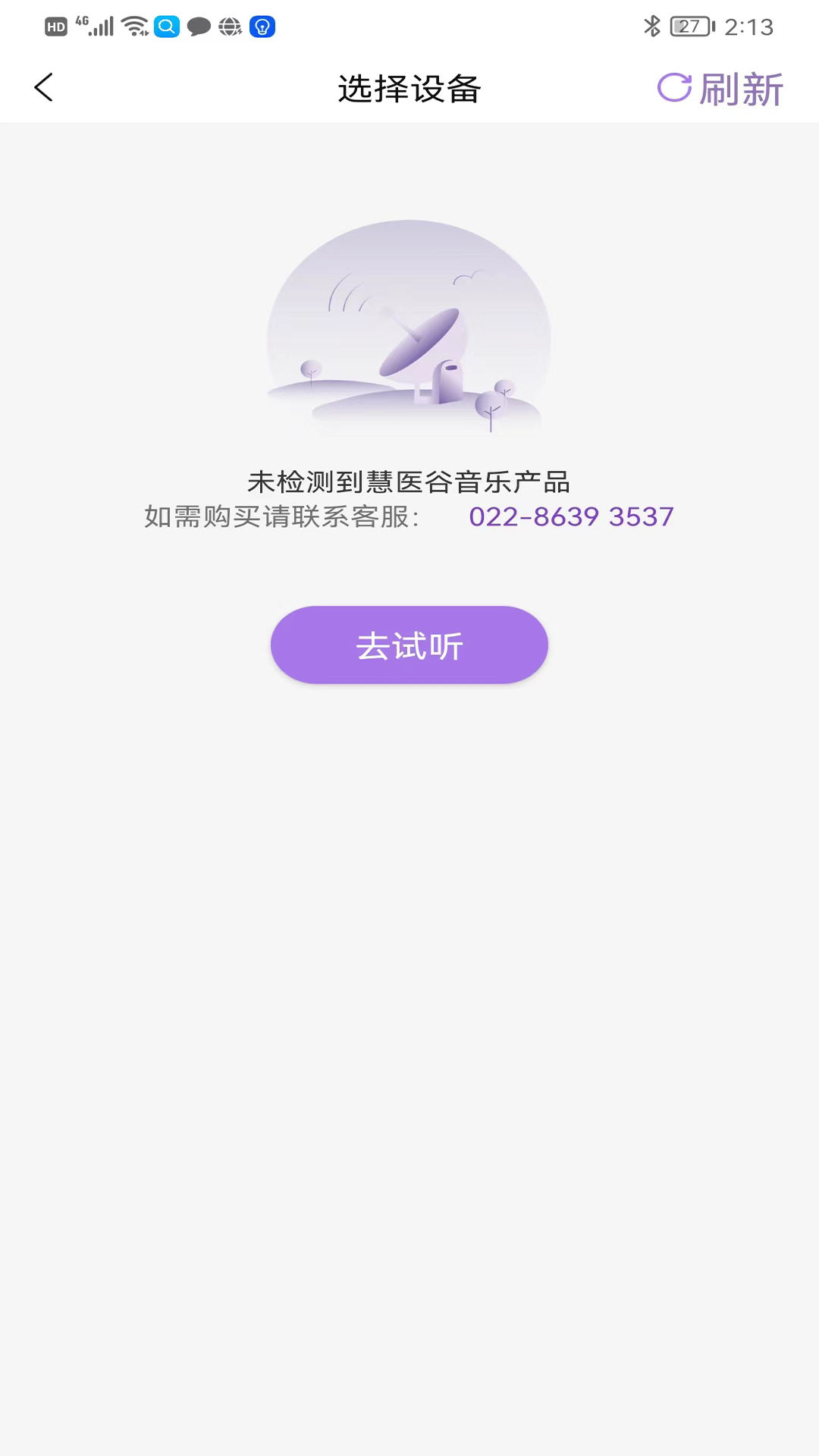Image resolution: width=819 pixels, height=1456 pixels.
Task: Tap the back arrow to leave device selection
Action: pyautogui.click(x=43, y=87)
